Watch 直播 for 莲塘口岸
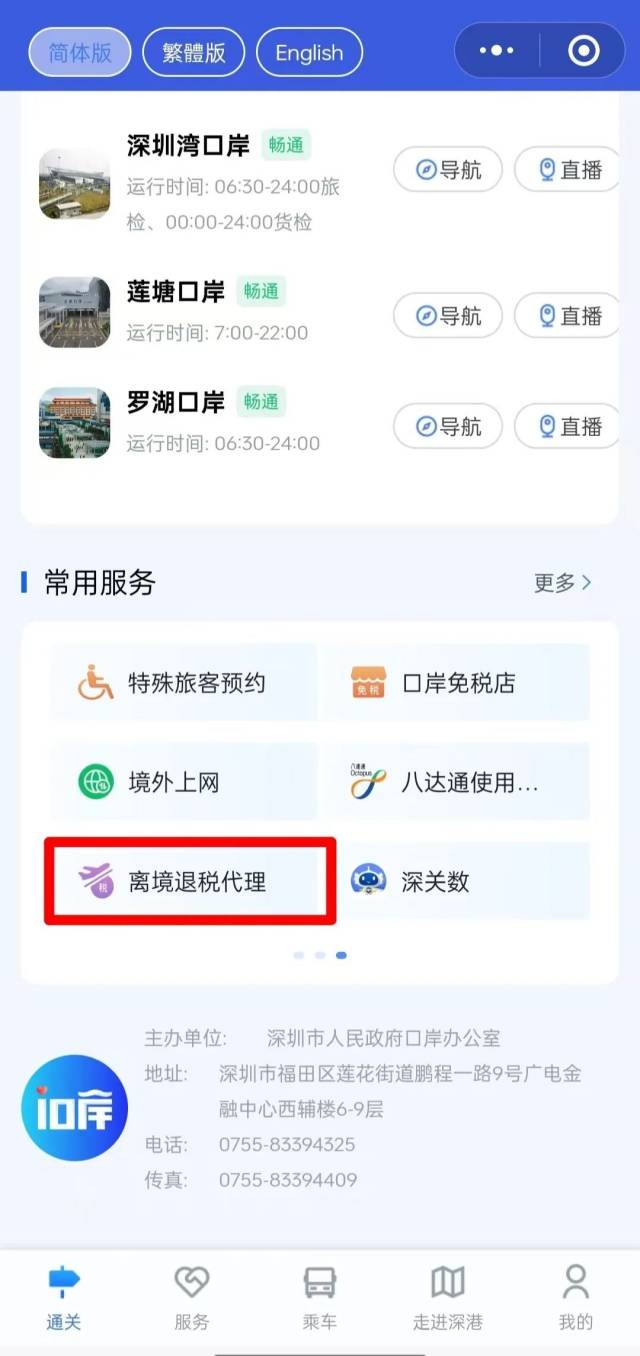 tap(570, 316)
